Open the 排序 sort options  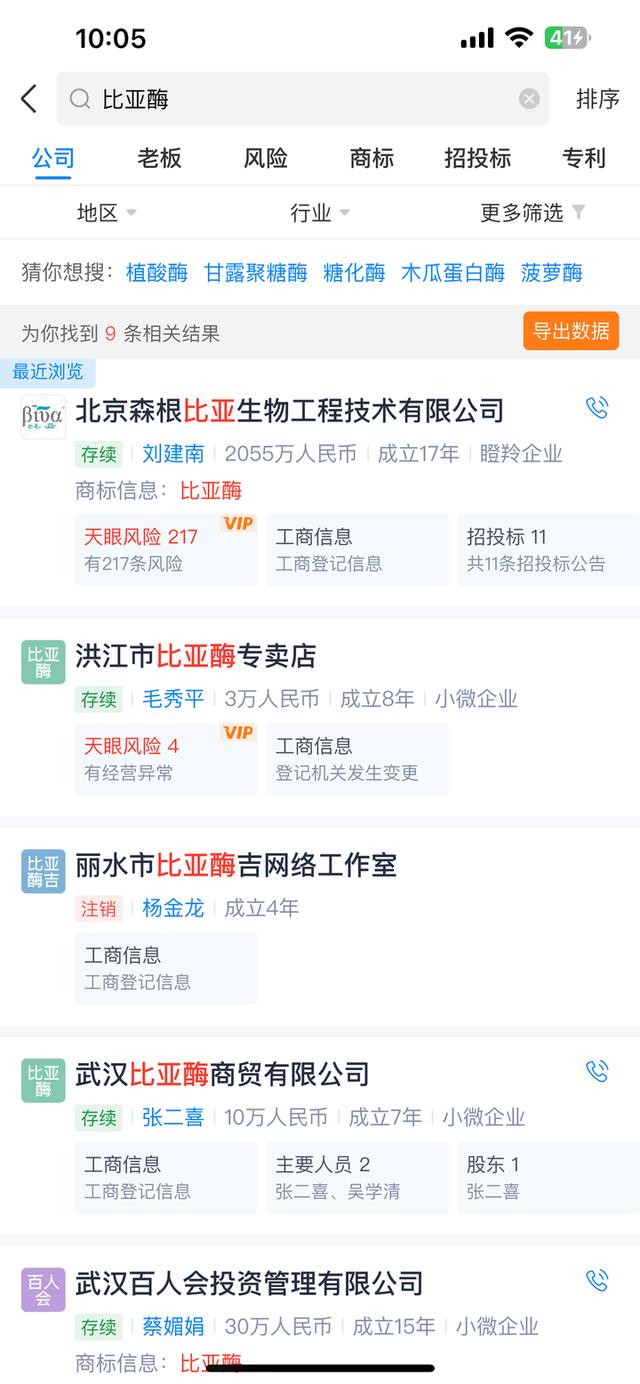tap(598, 99)
